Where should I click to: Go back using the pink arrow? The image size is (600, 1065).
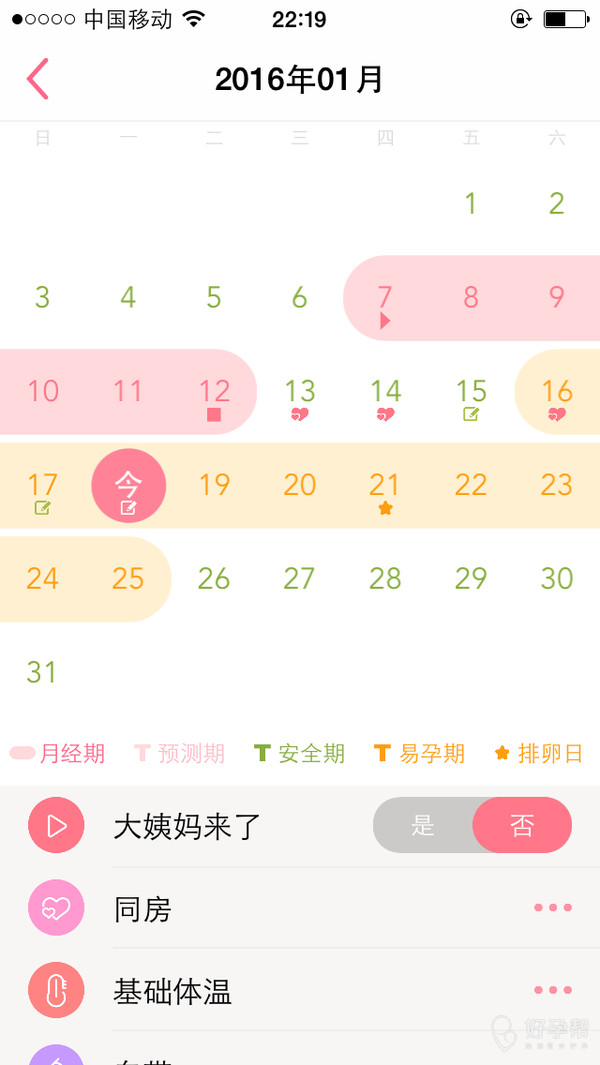(x=38, y=79)
